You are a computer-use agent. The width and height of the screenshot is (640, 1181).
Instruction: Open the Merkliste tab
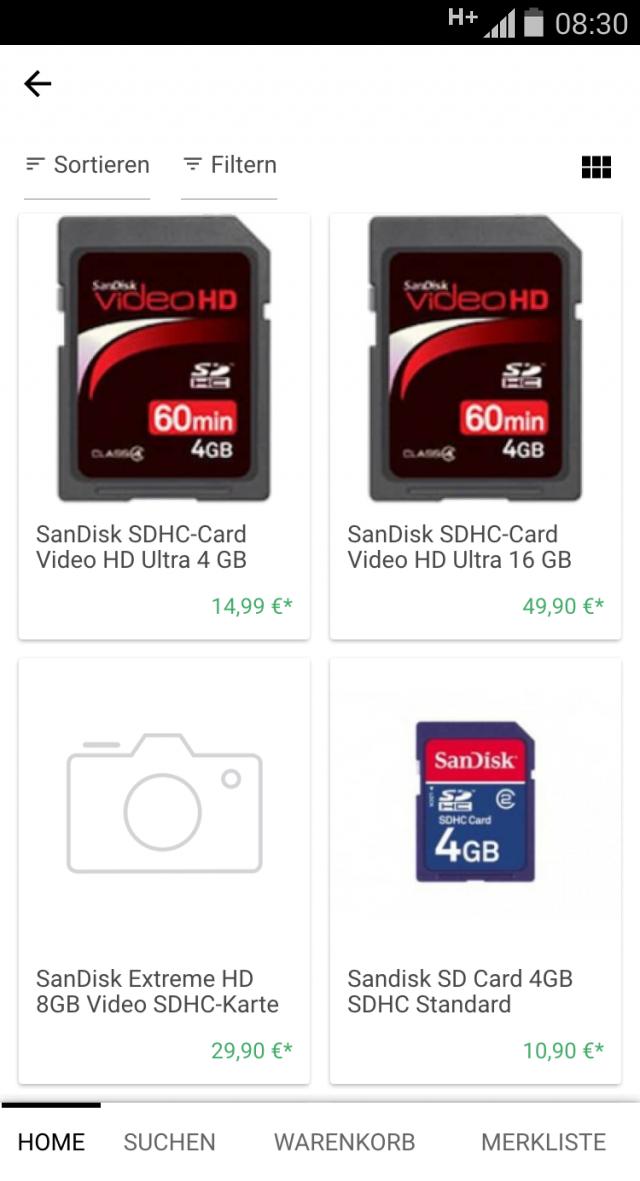(543, 1142)
